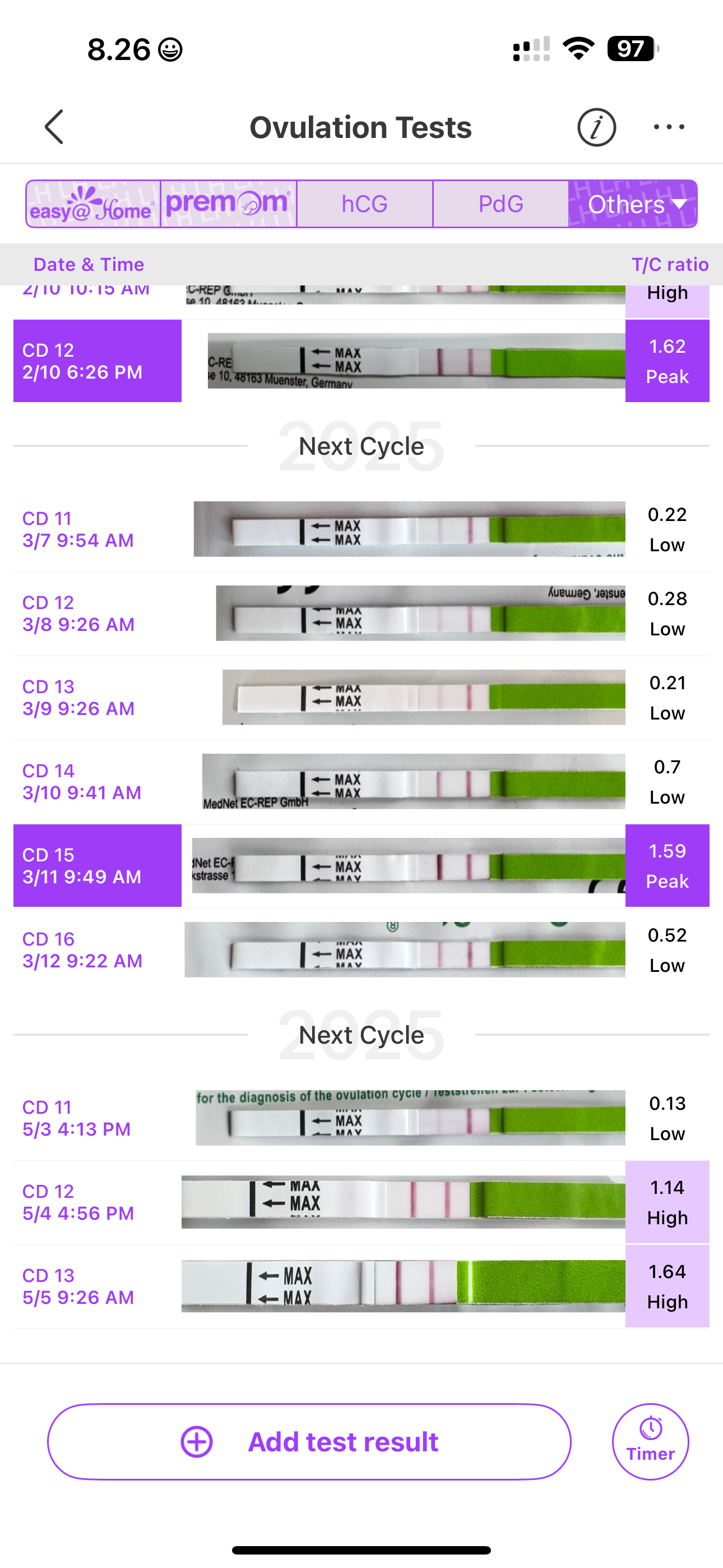Switch to the Easy@Home tab
Screen dimensions: 723x1568
(x=93, y=204)
